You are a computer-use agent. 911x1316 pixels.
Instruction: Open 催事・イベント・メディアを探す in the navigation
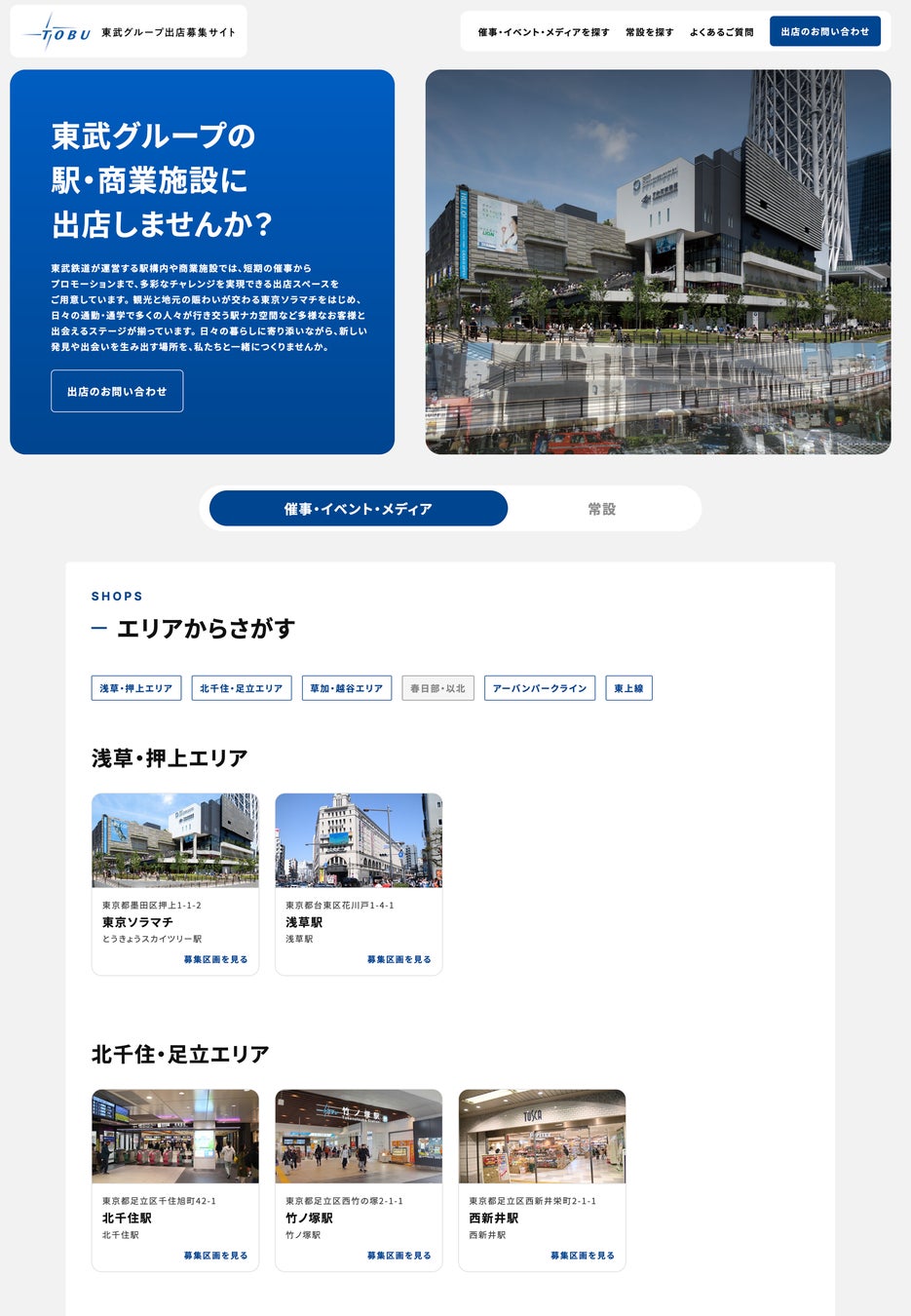tap(541, 31)
